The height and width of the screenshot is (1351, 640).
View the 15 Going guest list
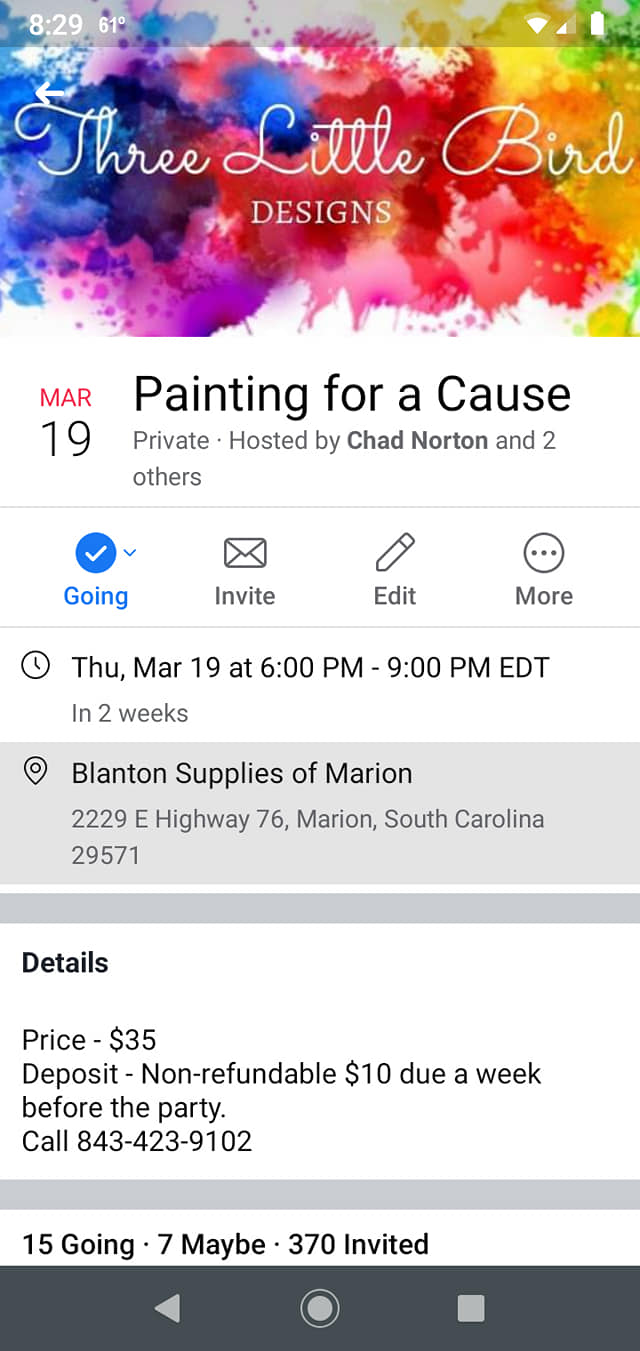point(78,1244)
